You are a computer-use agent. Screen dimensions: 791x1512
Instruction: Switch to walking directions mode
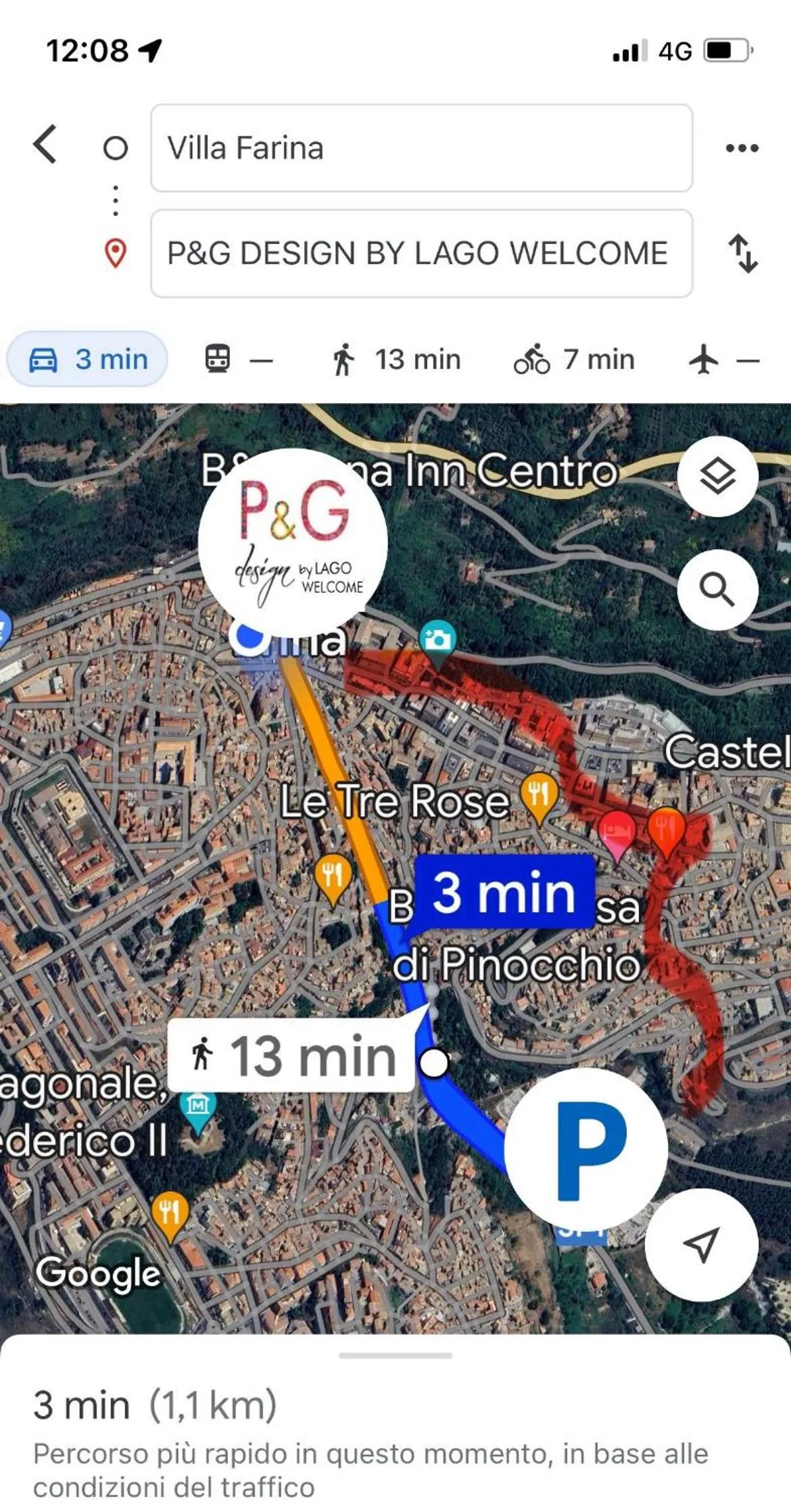[396, 359]
